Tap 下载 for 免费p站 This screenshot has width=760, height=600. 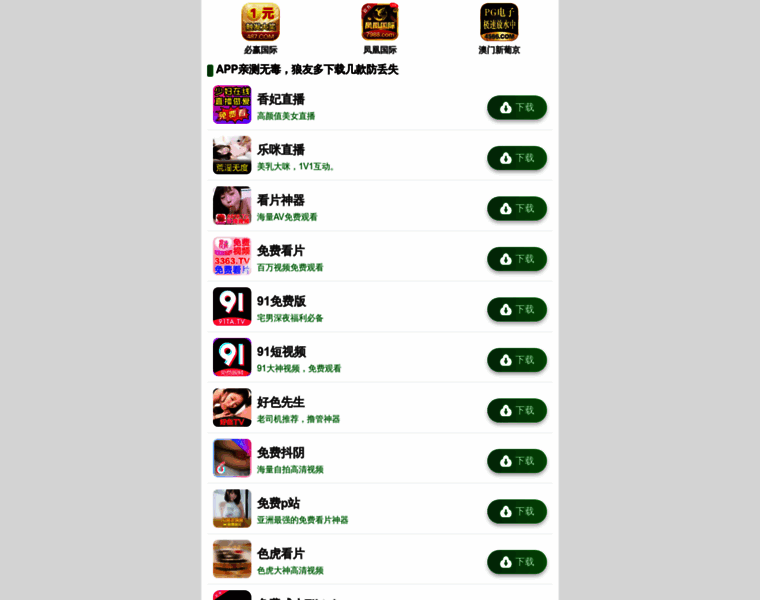click(517, 511)
